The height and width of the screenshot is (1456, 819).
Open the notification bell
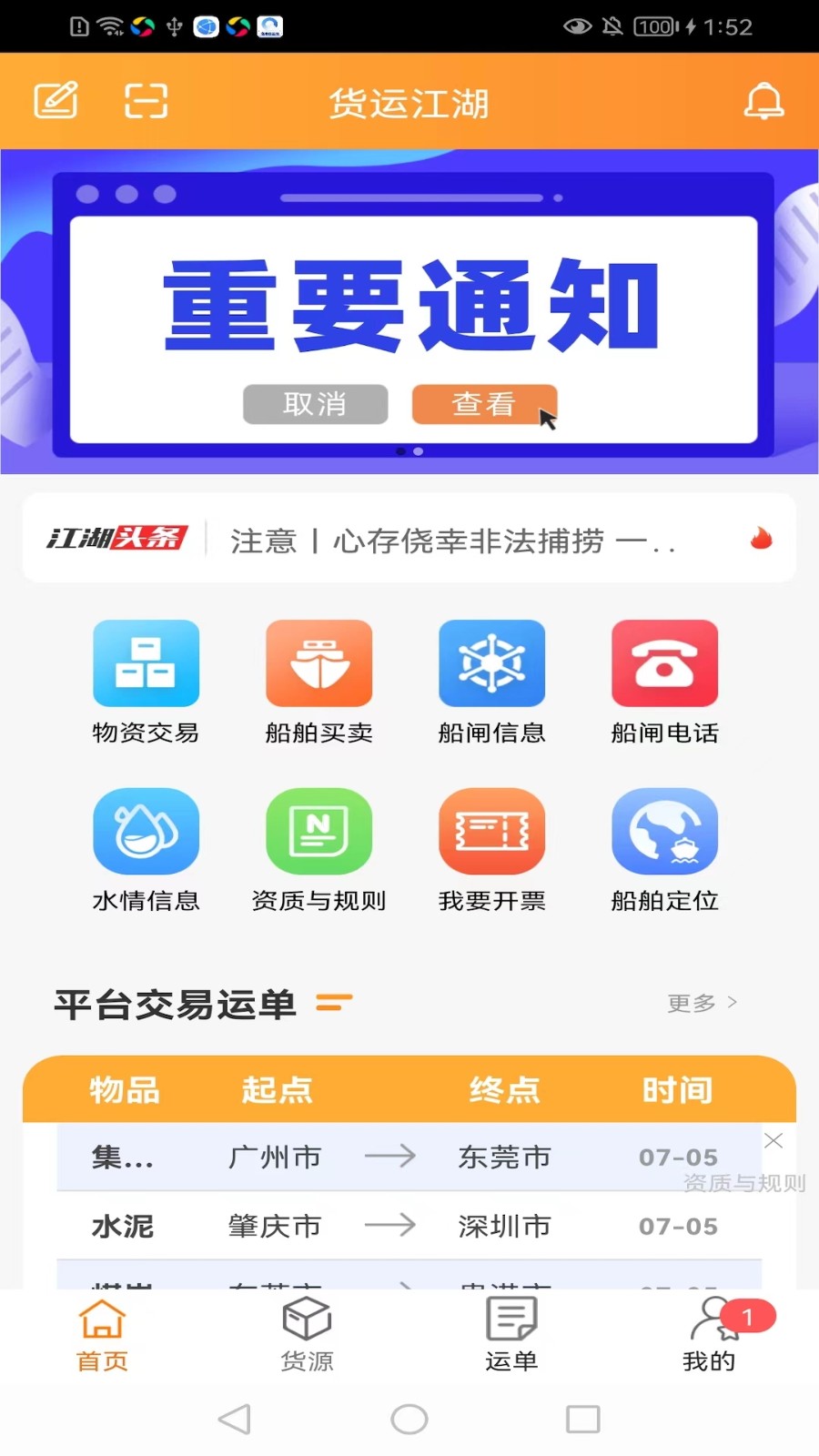click(764, 100)
